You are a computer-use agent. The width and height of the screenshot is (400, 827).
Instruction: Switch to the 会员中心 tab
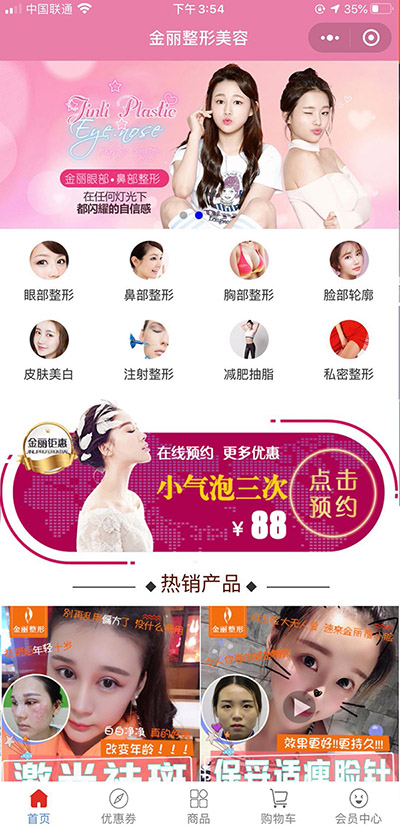(359, 806)
